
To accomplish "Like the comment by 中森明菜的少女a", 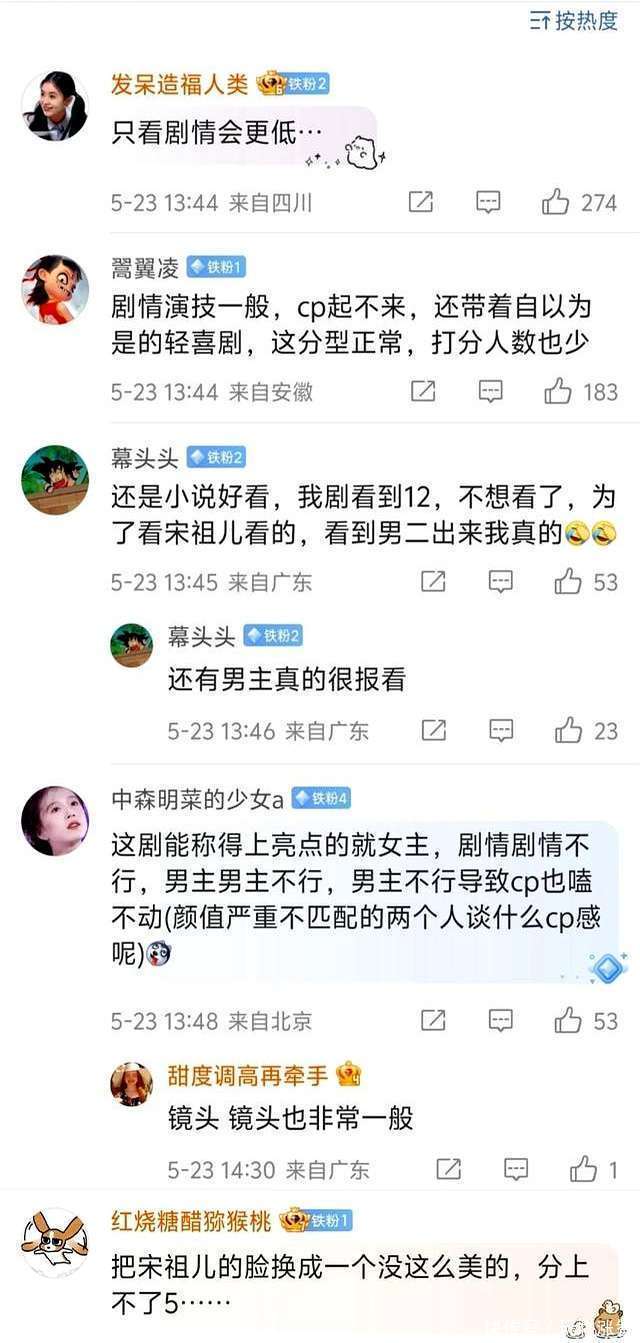I will click(568, 1020).
